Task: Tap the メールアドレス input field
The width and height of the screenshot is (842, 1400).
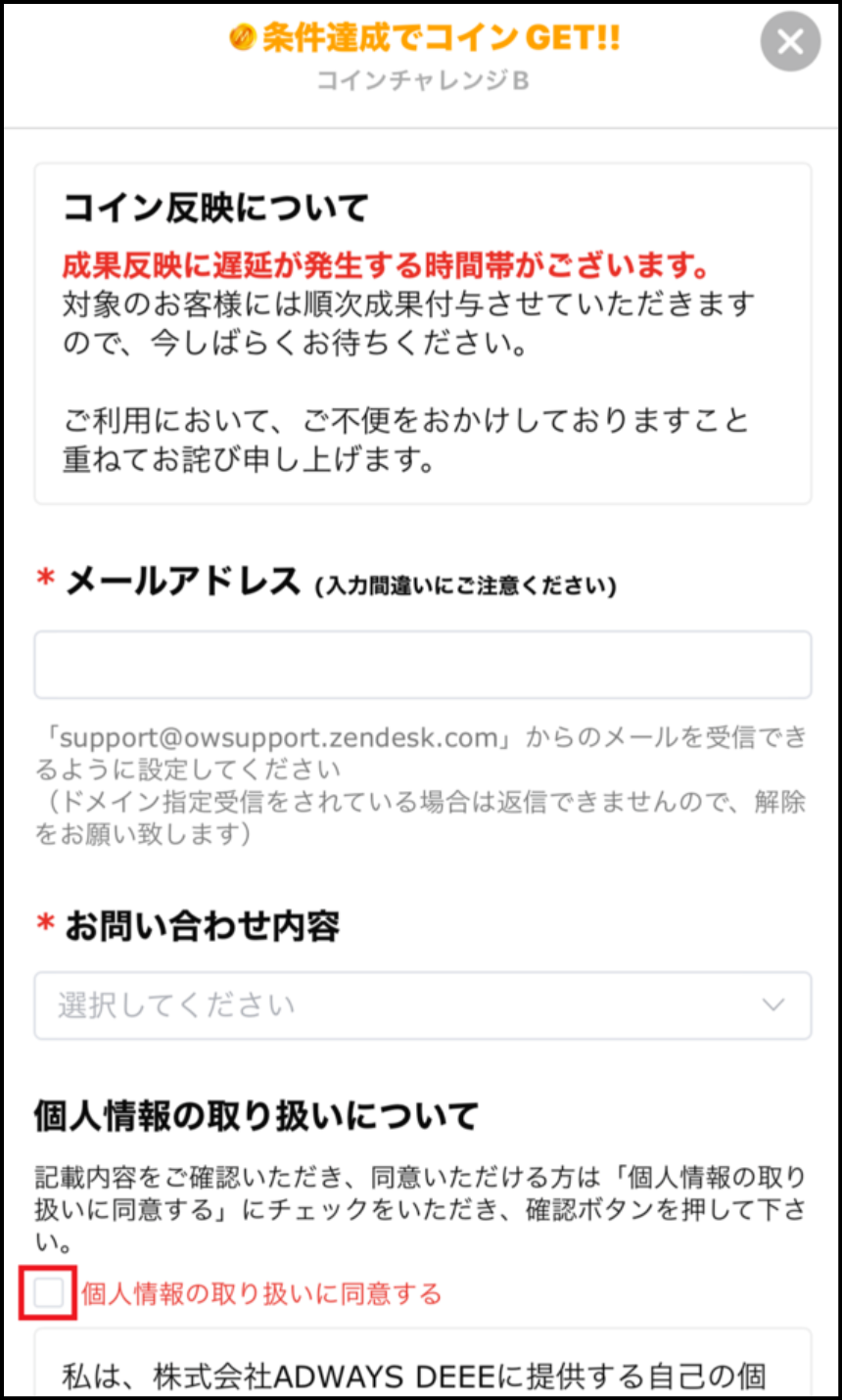Action: click(x=422, y=665)
